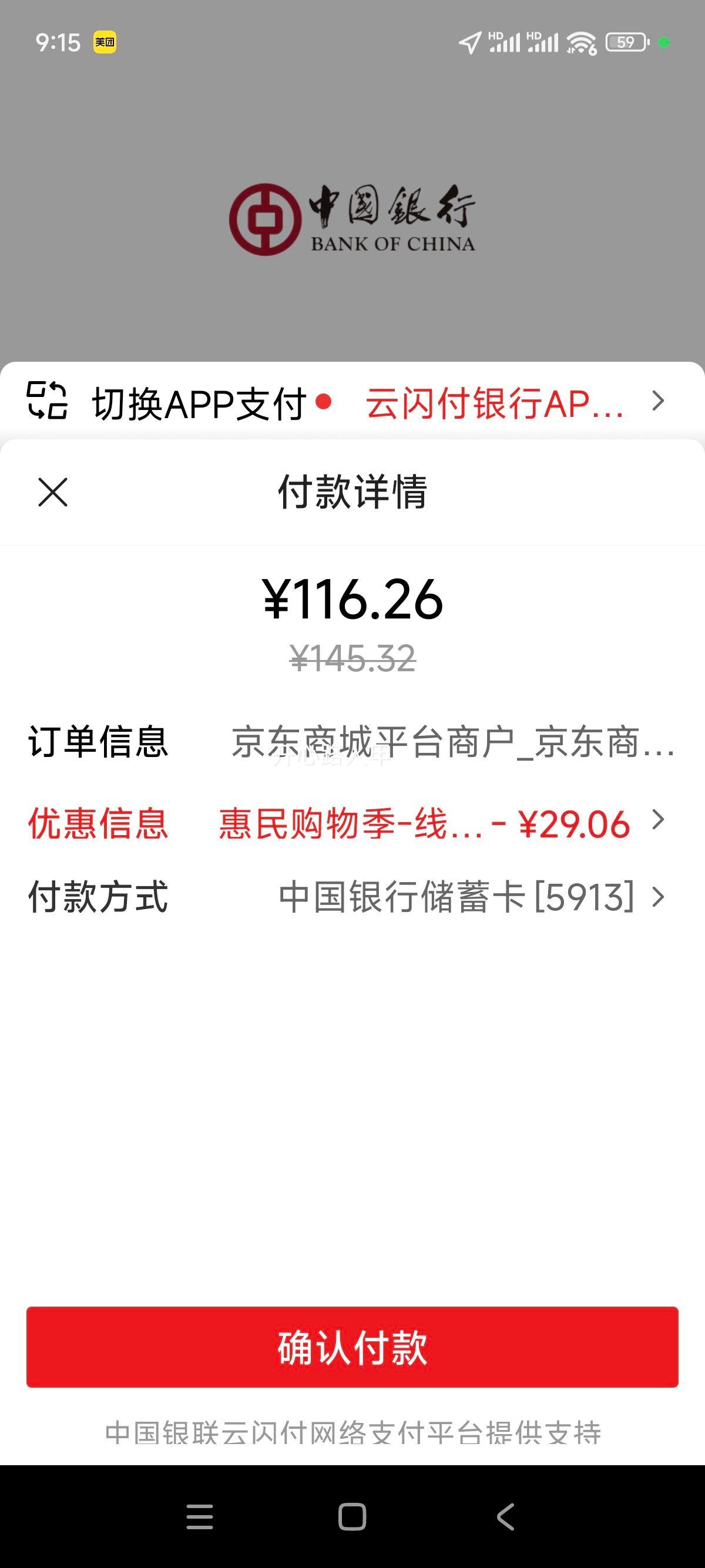Tap the 付款详情 title bar
Image resolution: width=705 pixels, height=1568 pixels.
352,493
